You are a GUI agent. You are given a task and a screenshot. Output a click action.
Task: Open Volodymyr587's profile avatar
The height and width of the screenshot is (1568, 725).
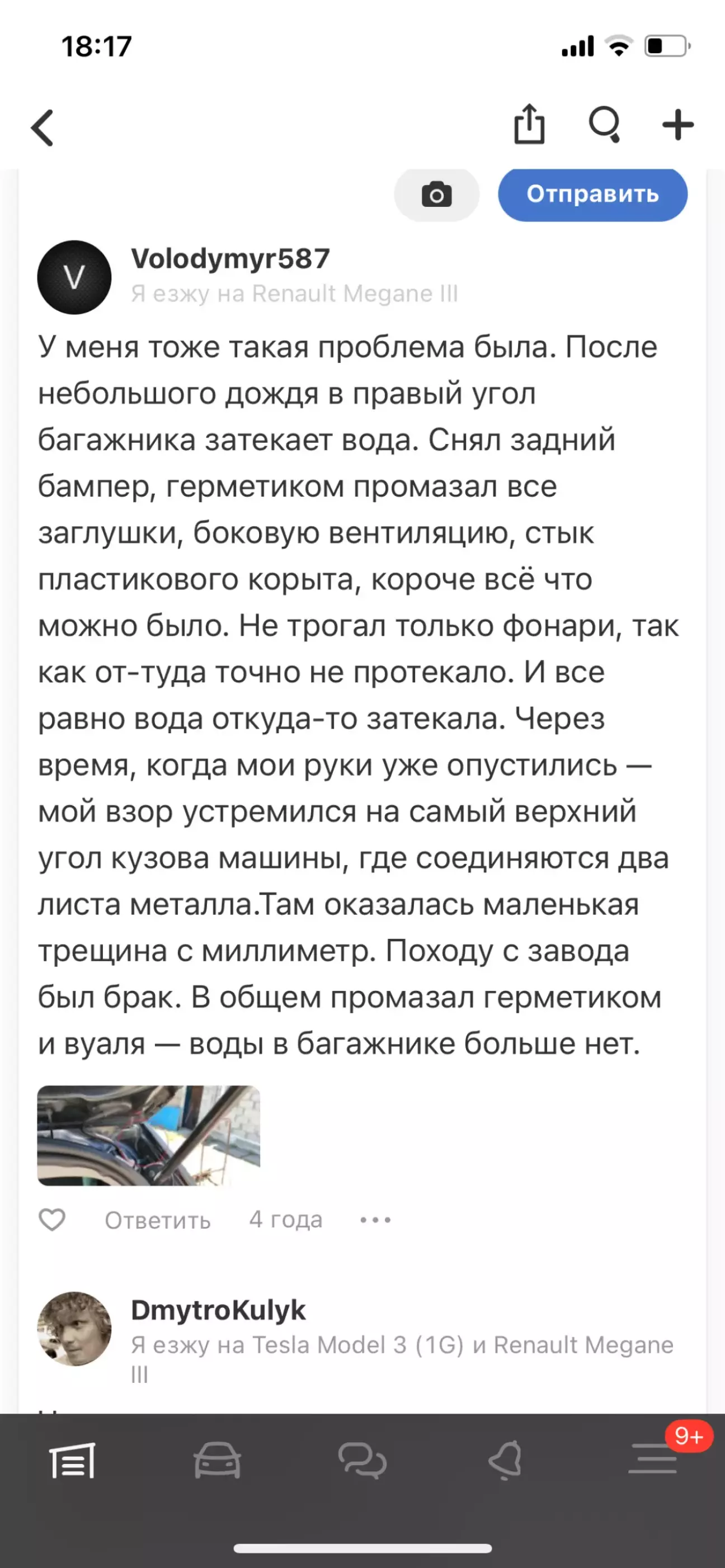coord(74,277)
